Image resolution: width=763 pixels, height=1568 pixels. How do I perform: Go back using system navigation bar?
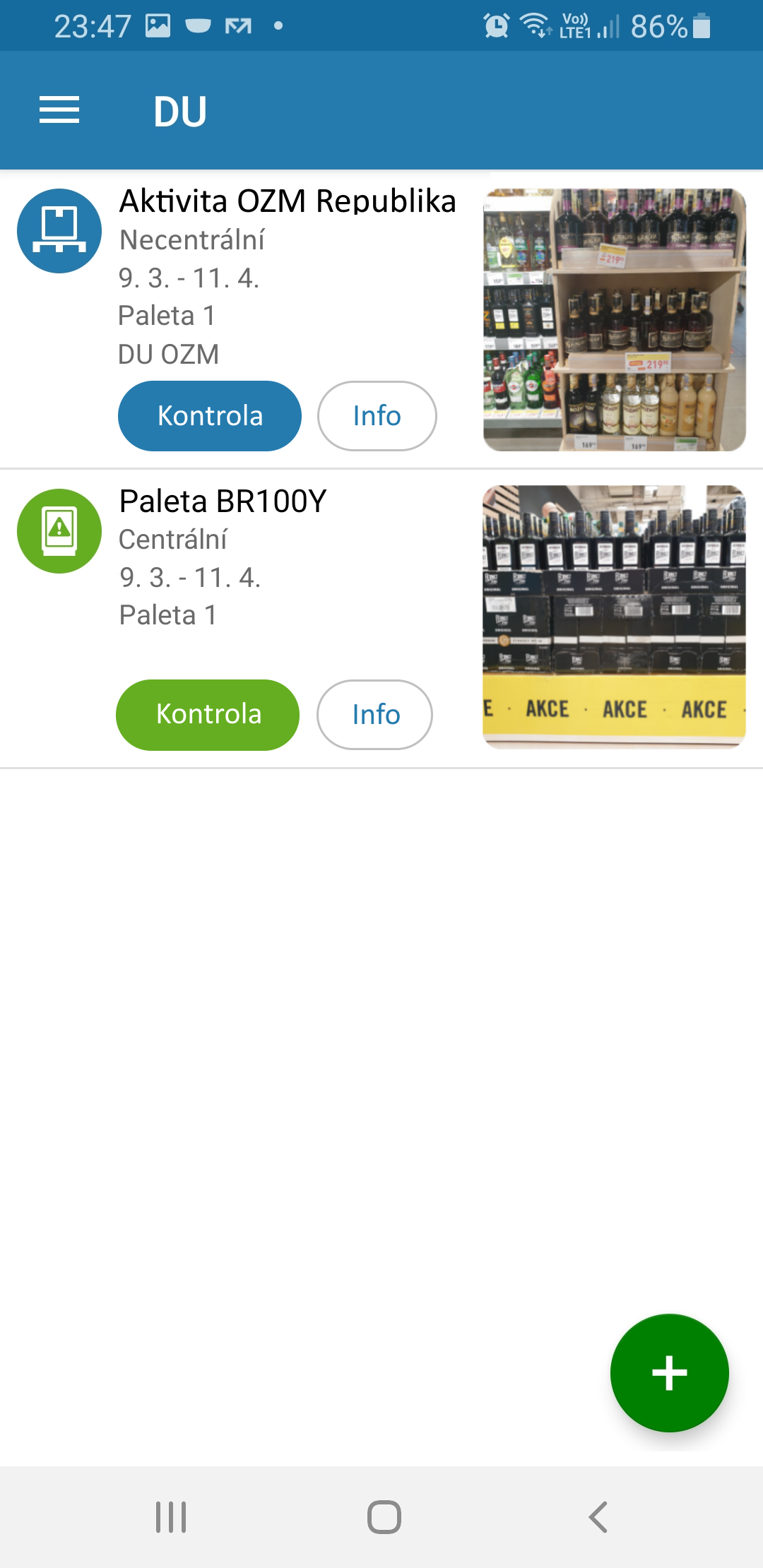coord(598,1516)
